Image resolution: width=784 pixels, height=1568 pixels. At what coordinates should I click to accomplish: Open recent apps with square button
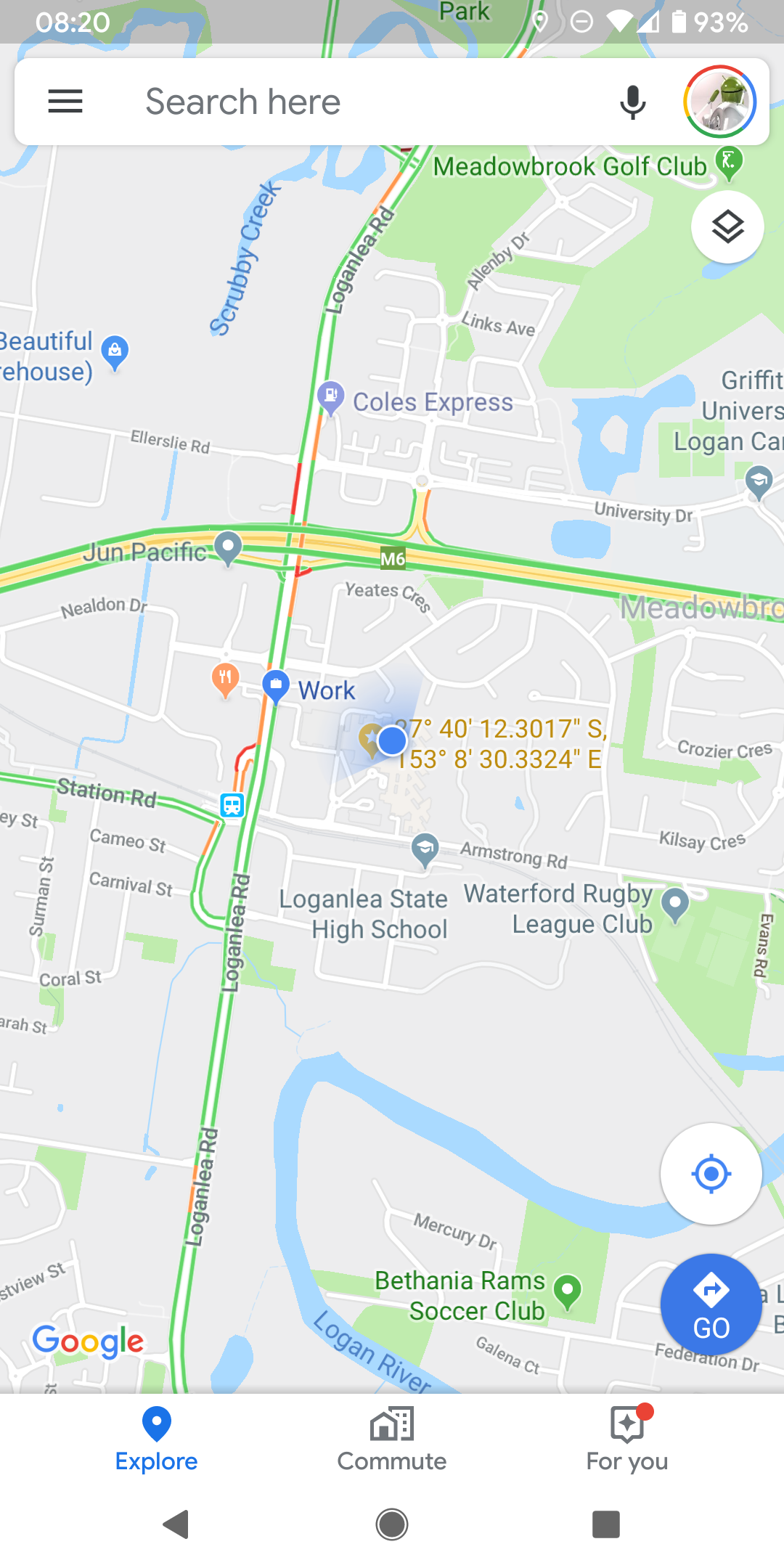click(x=606, y=1524)
